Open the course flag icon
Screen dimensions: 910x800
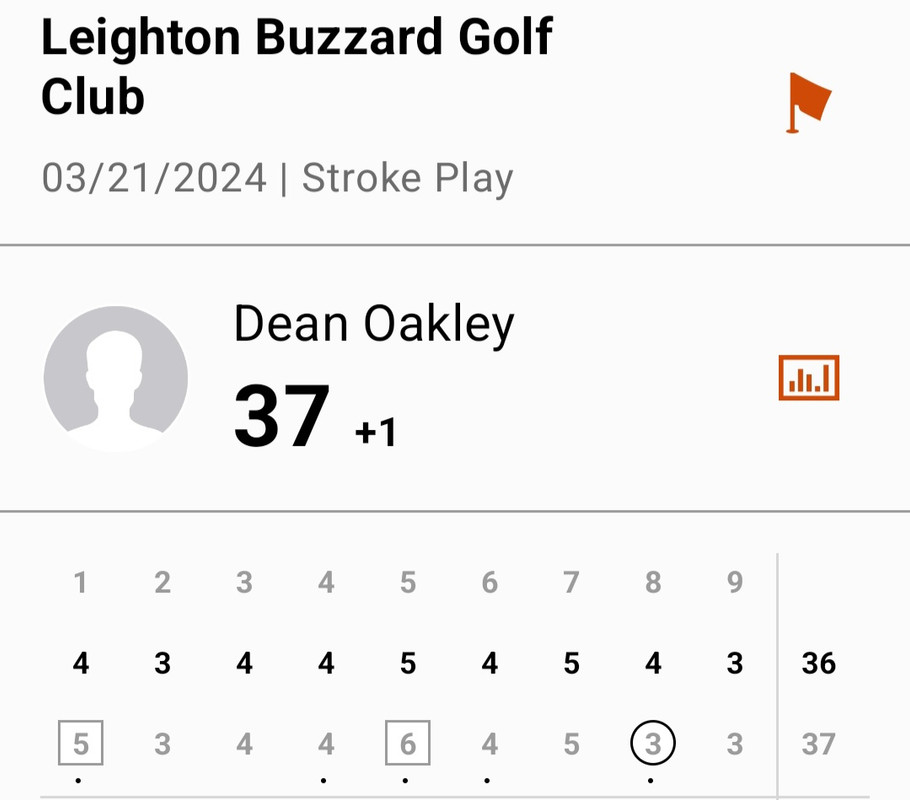(x=808, y=102)
